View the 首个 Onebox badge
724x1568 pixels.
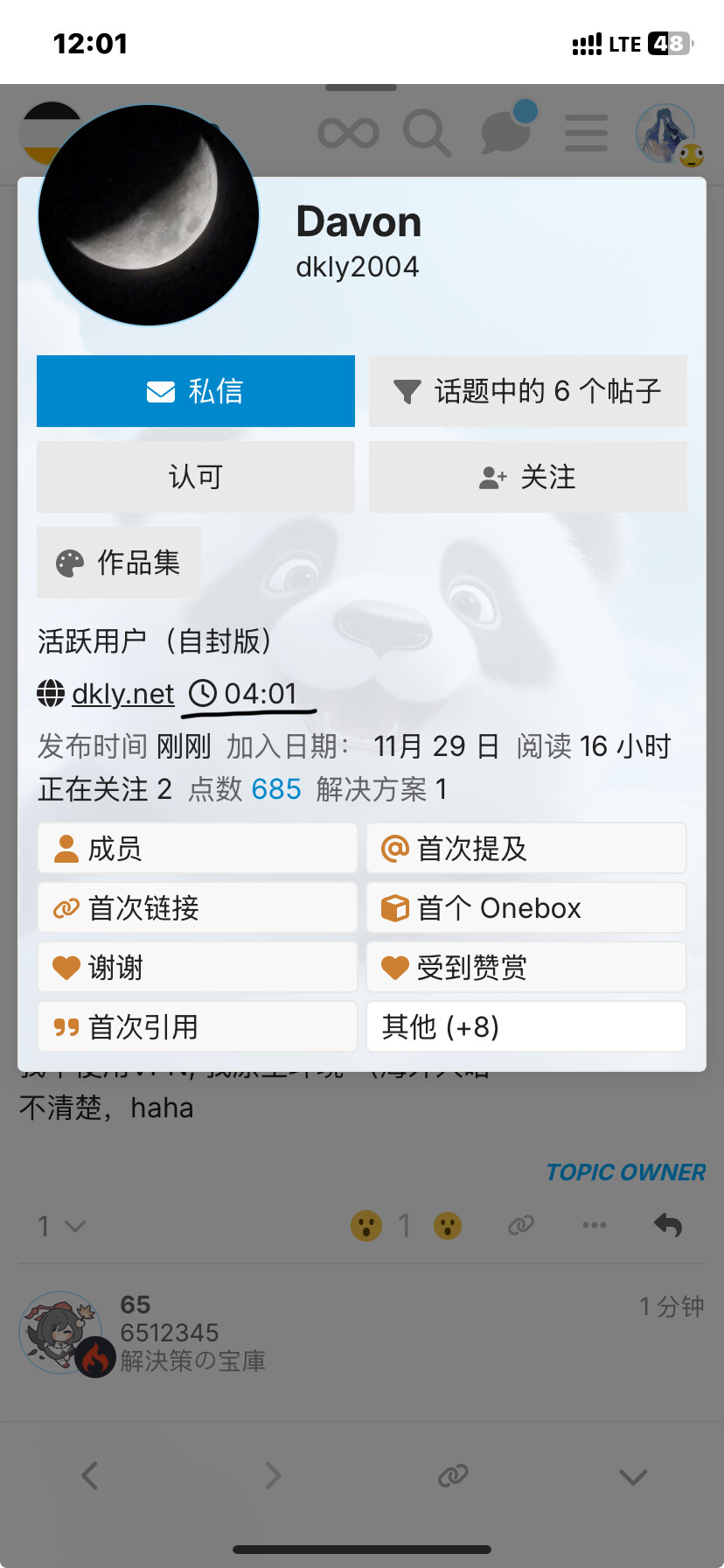click(x=526, y=907)
